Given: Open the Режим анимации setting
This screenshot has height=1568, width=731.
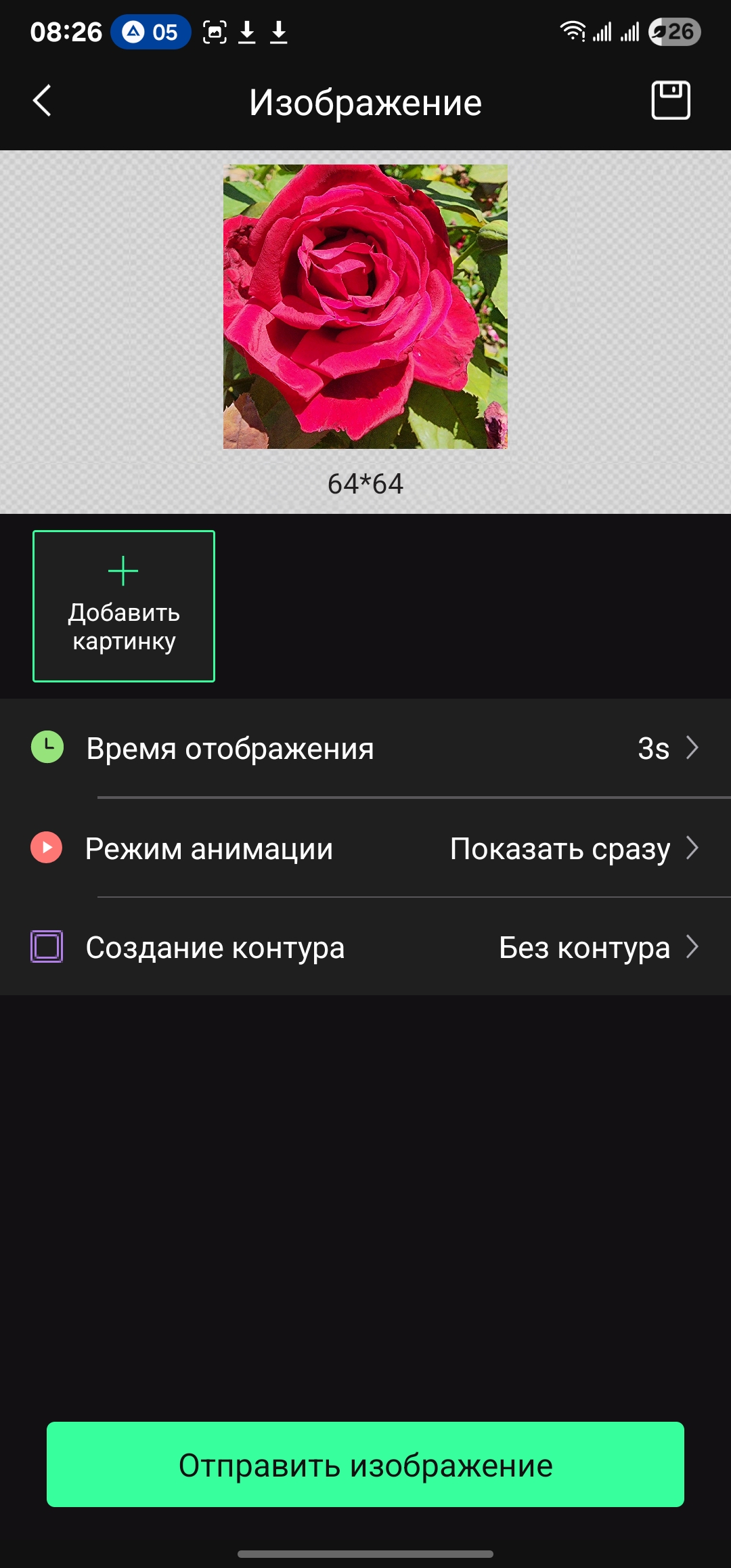Looking at the screenshot, I should [365, 848].
